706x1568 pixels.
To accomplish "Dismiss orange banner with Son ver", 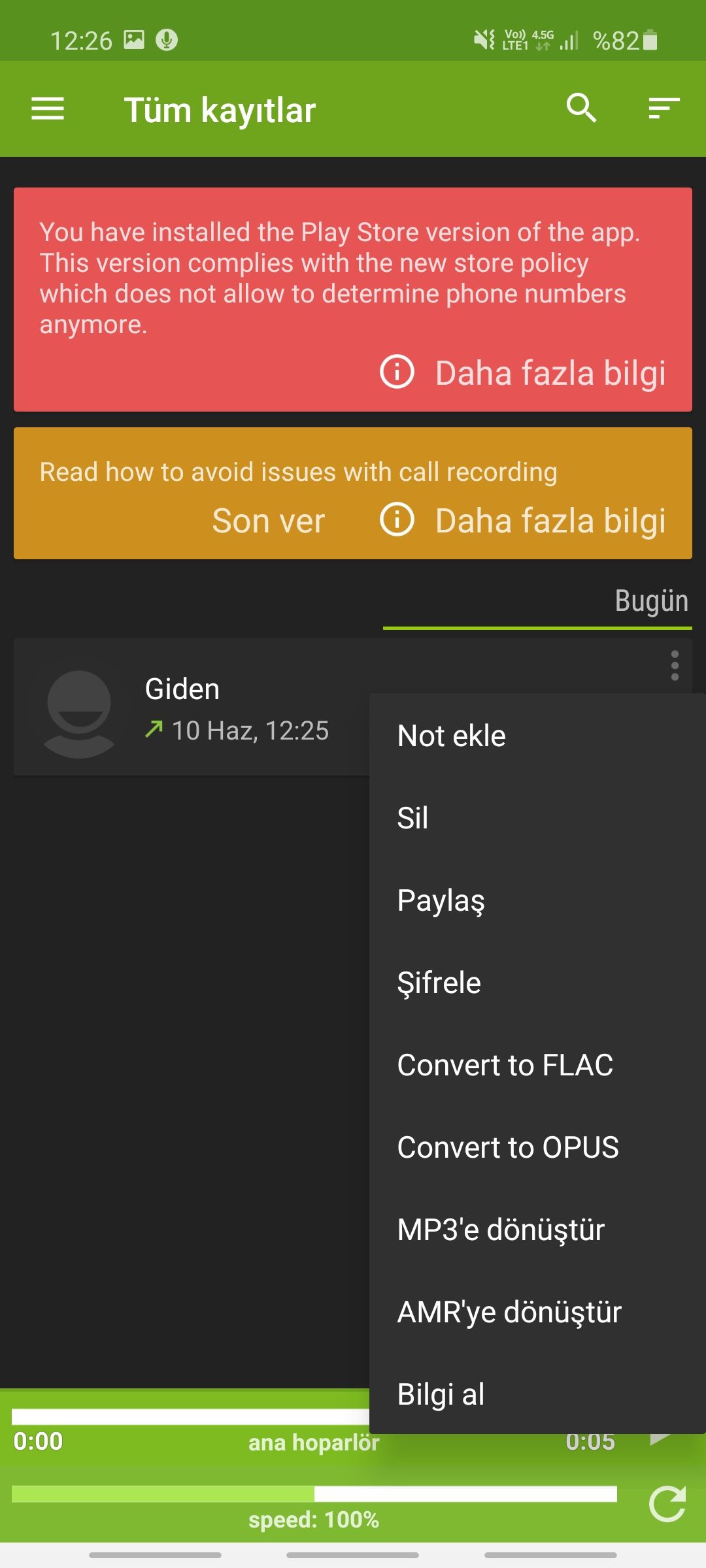I will [268, 521].
